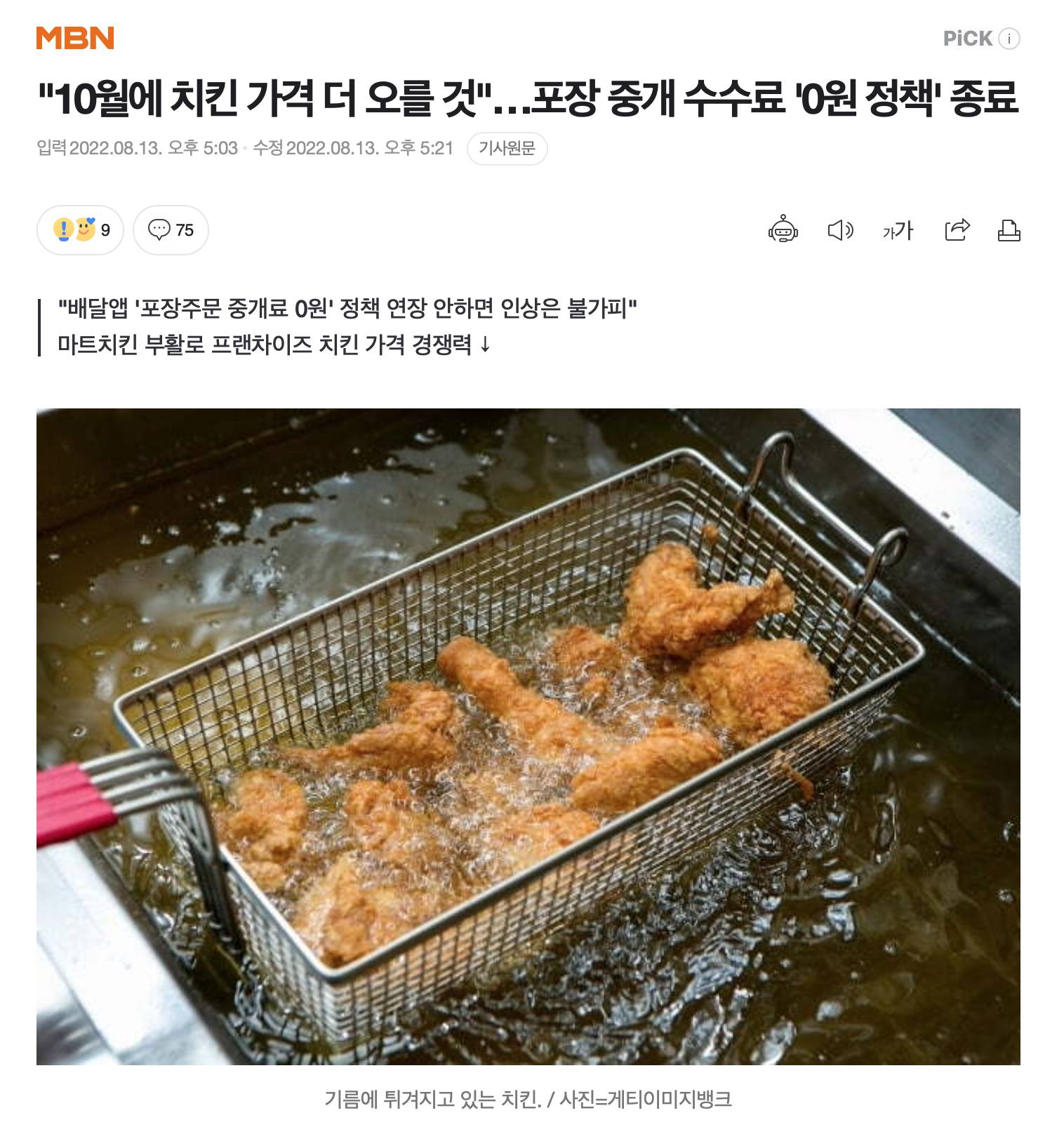Change the font size with 가가
The height and width of the screenshot is (1134, 1064).
coord(898,229)
